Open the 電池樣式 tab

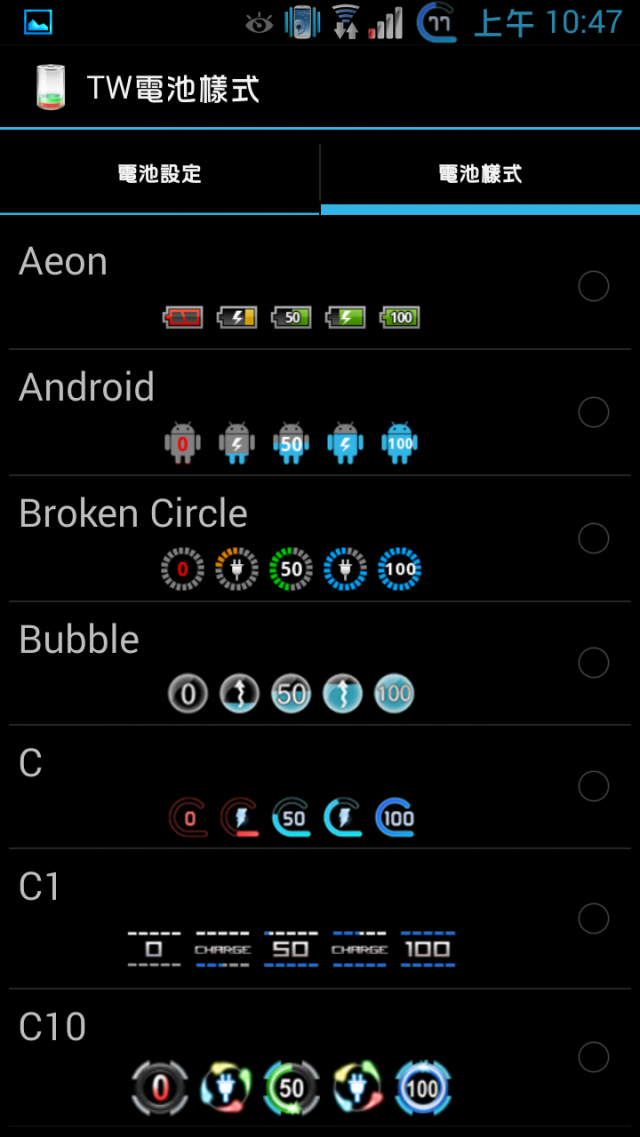point(480,174)
